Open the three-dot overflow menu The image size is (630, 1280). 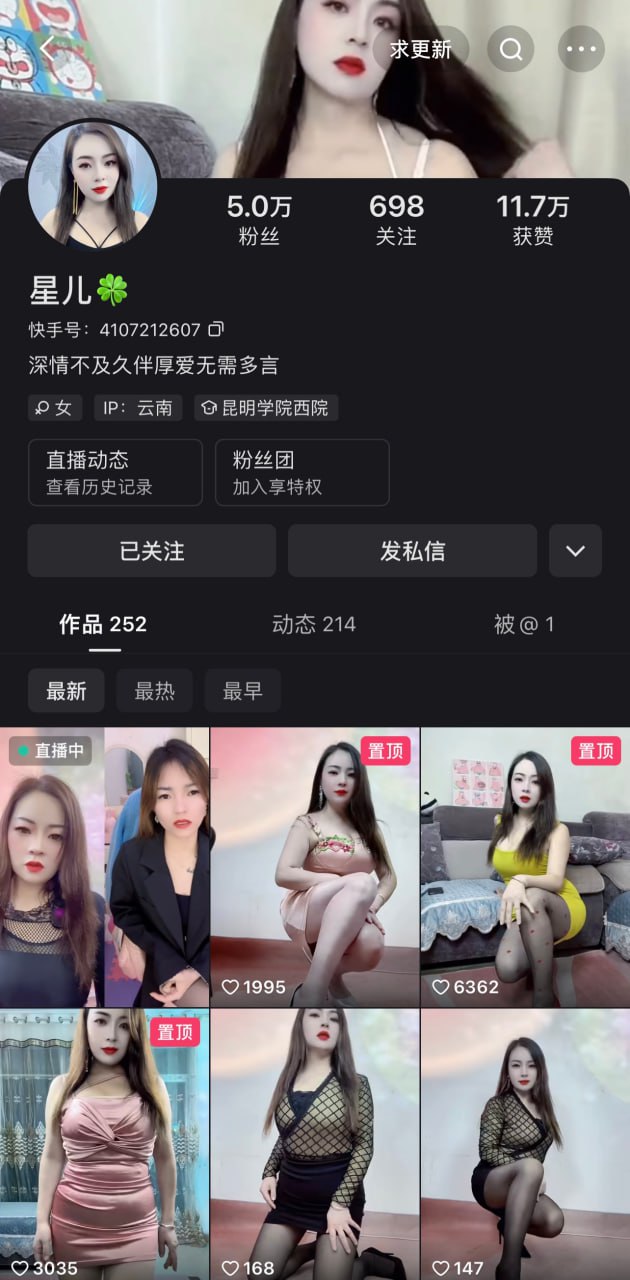point(581,48)
